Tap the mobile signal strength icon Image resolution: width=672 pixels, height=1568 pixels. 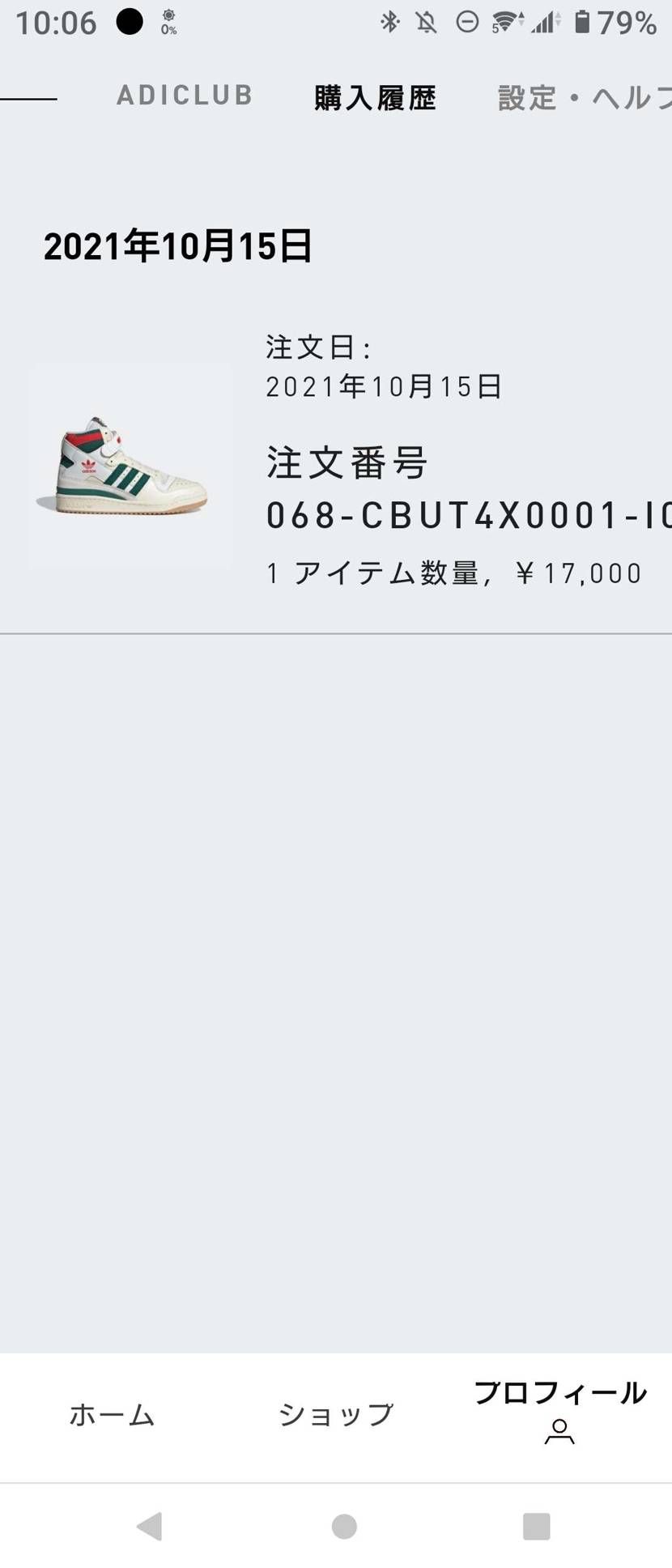click(544, 22)
